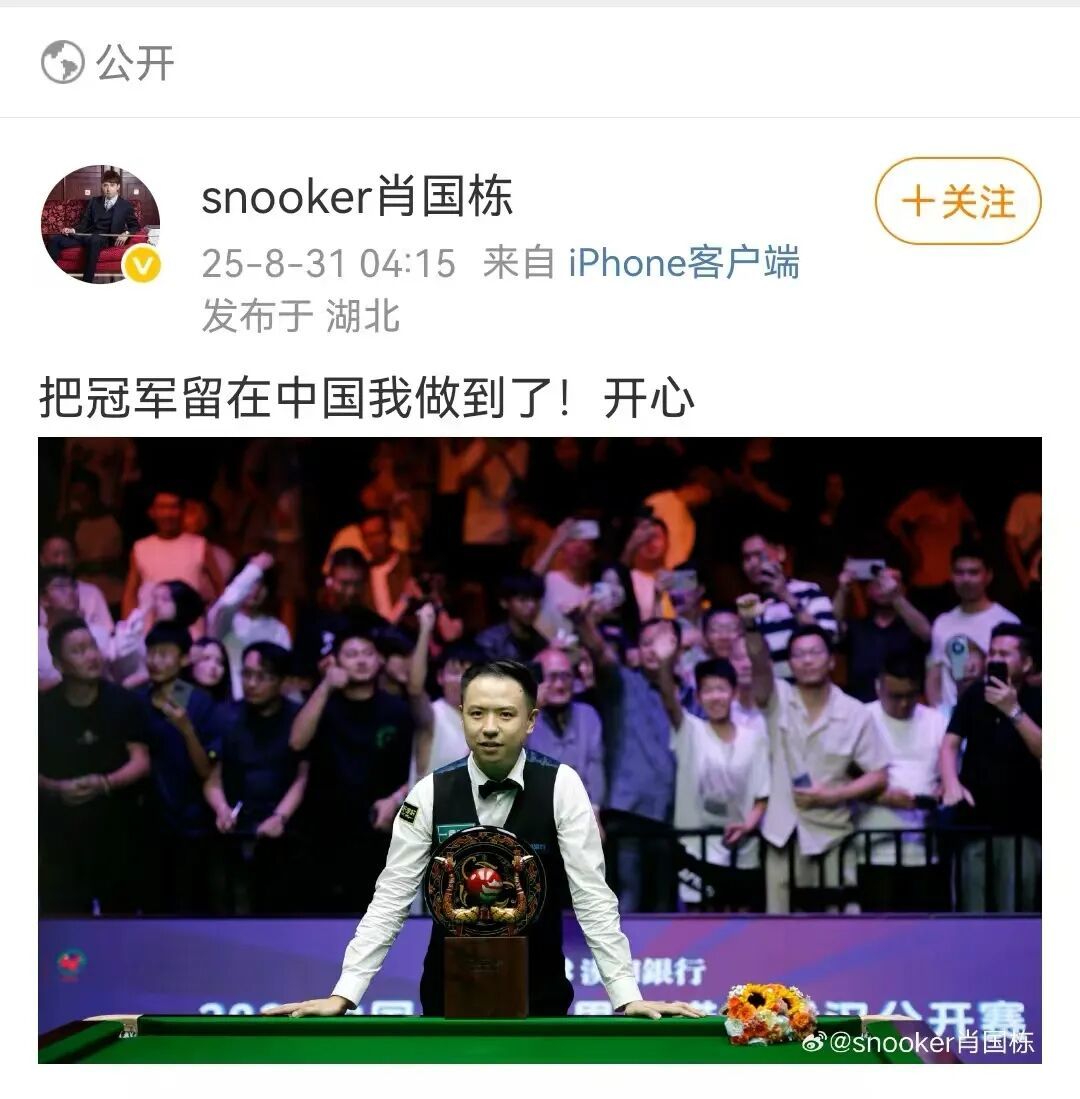Follow snooker肖国栋 with the 关注 button
Screen dimensions: 1080x1099
click(x=957, y=202)
